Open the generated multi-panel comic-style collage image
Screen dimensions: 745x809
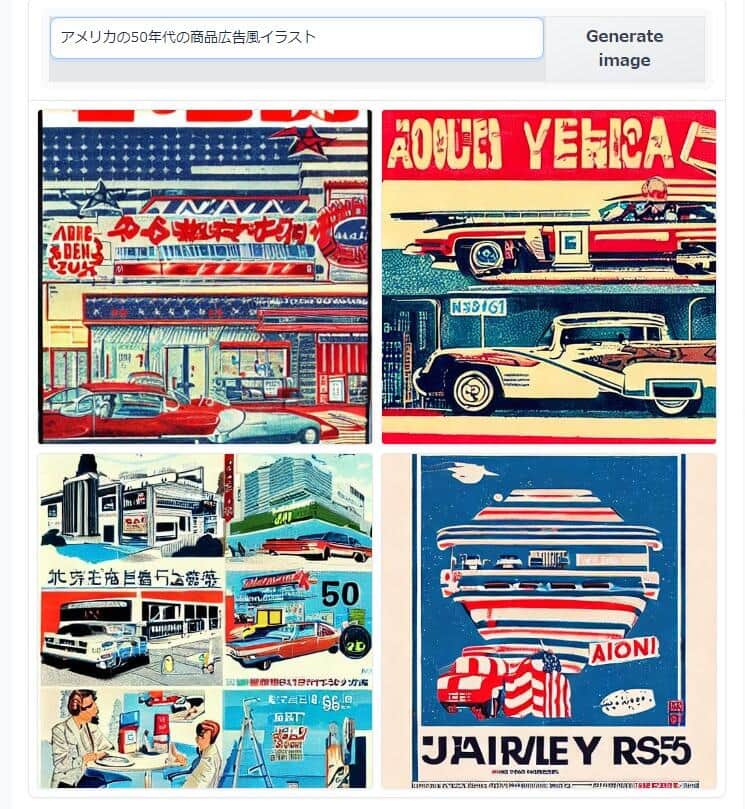coord(205,620)
